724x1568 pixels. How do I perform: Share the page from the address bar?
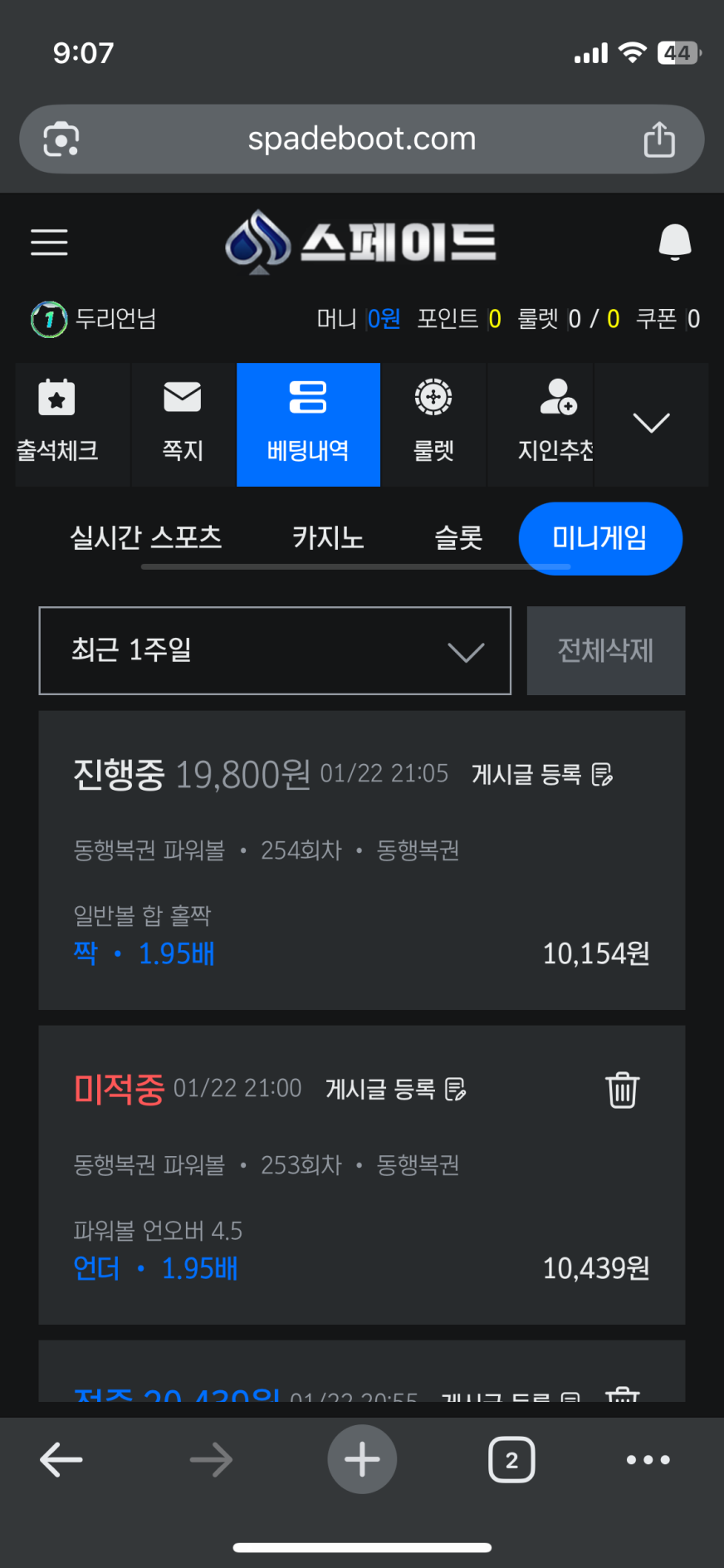[659, 140]
